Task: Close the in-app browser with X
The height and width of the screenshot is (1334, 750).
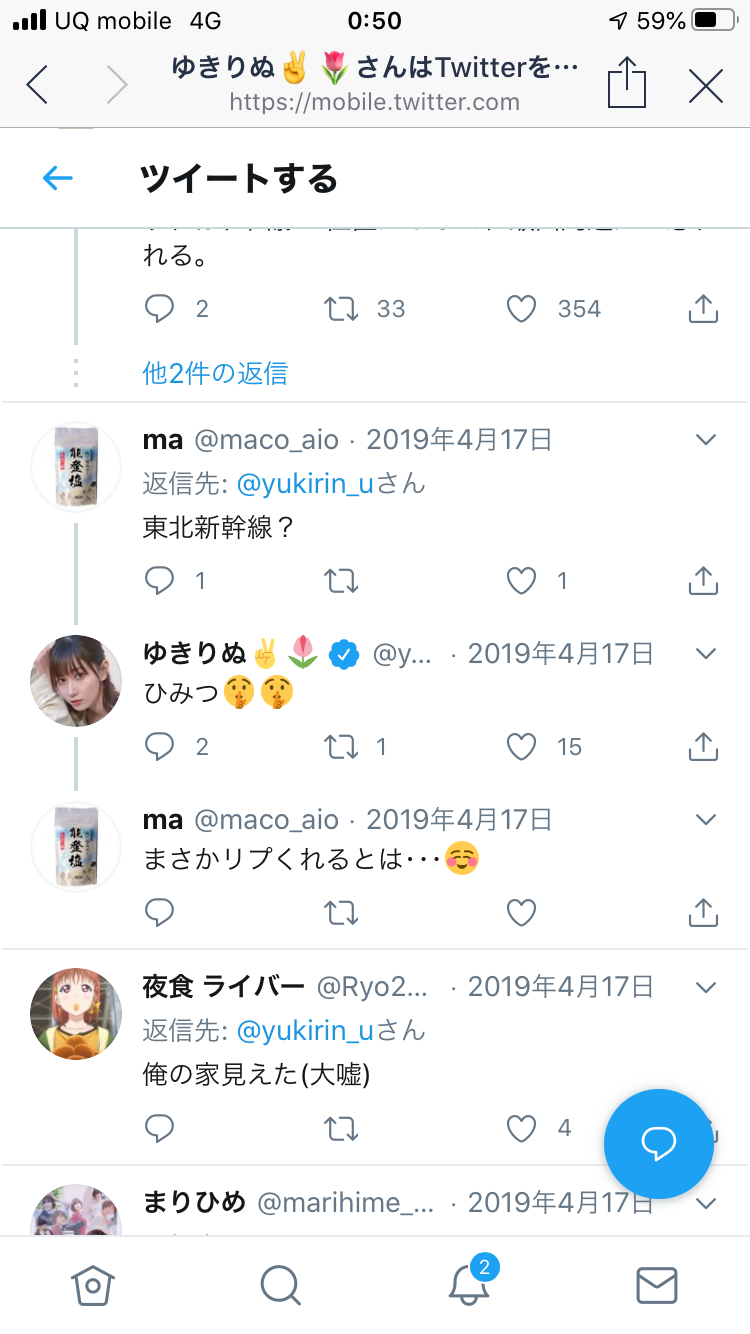Action: pyautogui.click(x=706, y=86)
